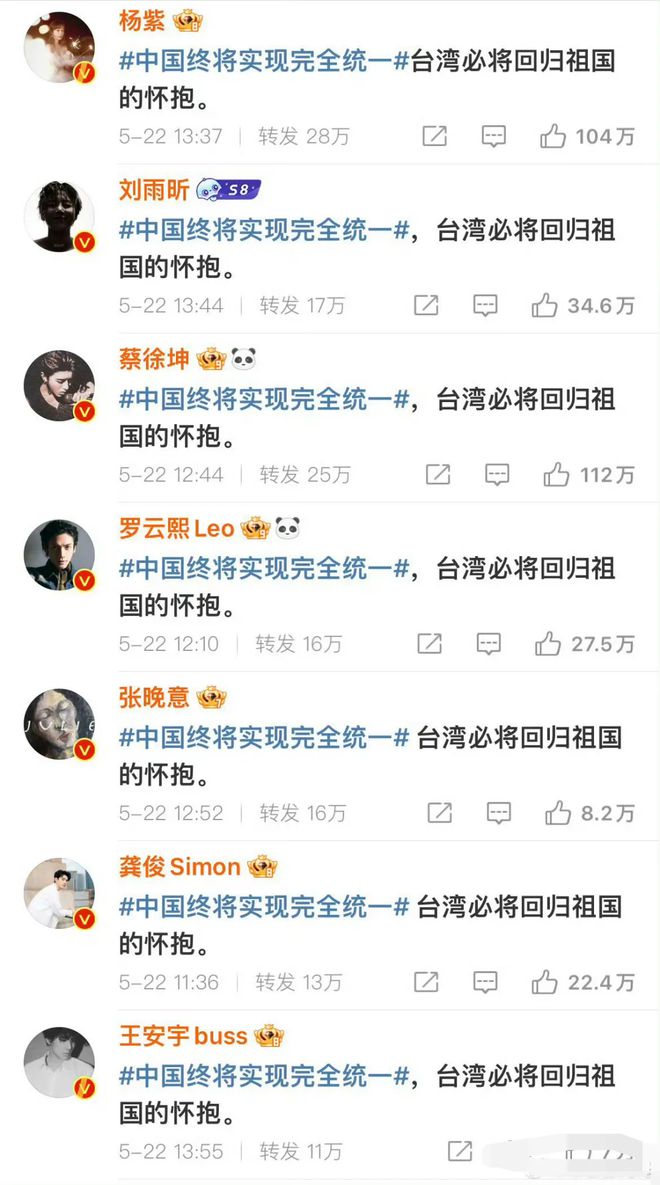The width and height of the screenshot is (660, 1185).
Task: Open 龚俊 Simon's avatar
Action: 59,893
